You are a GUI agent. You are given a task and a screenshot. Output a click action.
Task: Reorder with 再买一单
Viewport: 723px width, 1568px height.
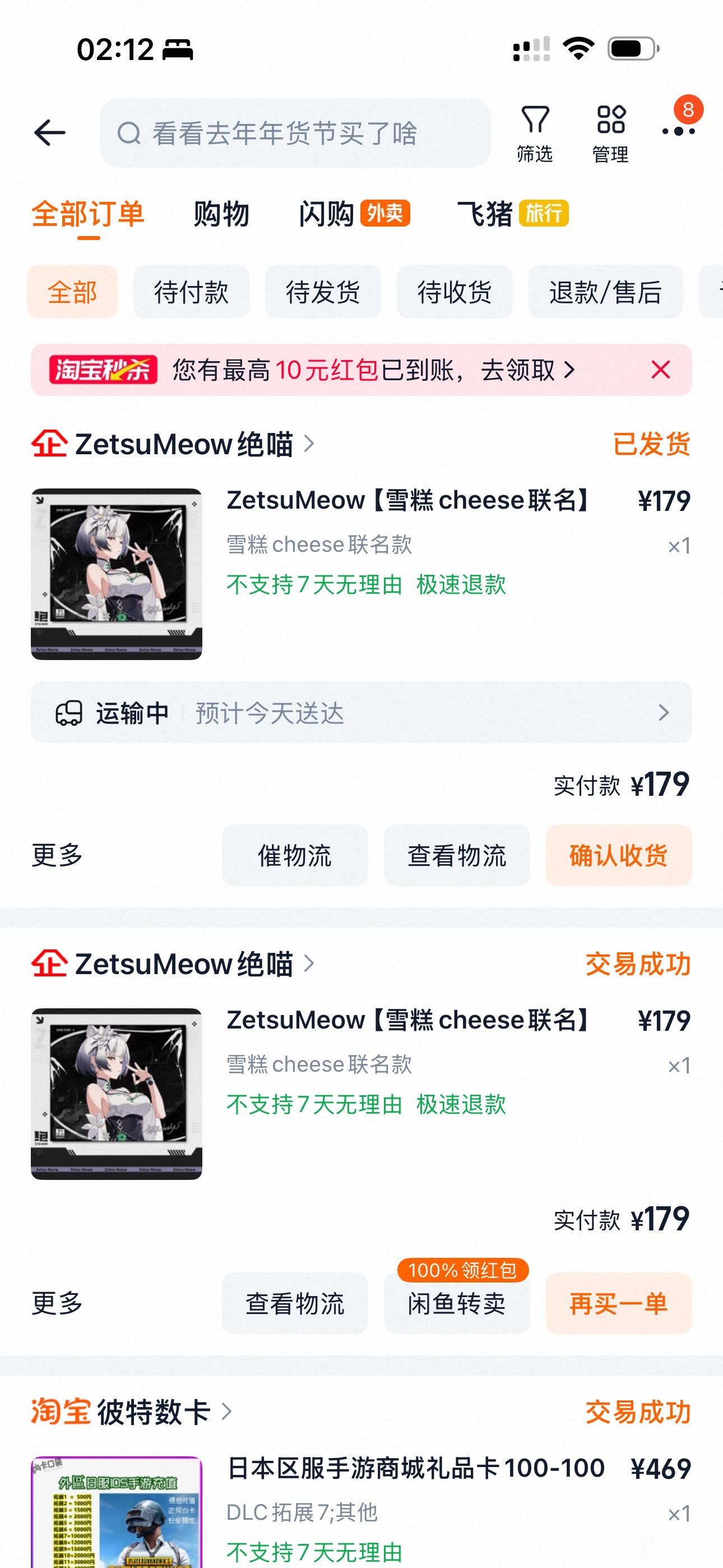618,1303
